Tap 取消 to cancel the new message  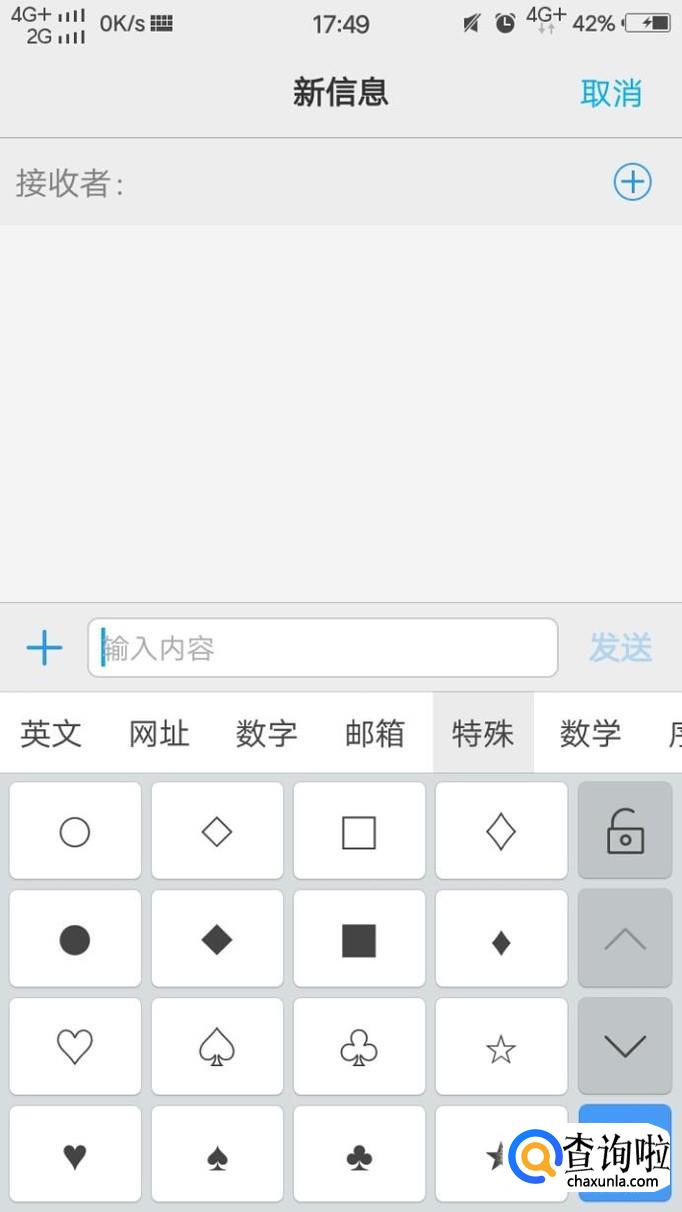pos(611,93)
